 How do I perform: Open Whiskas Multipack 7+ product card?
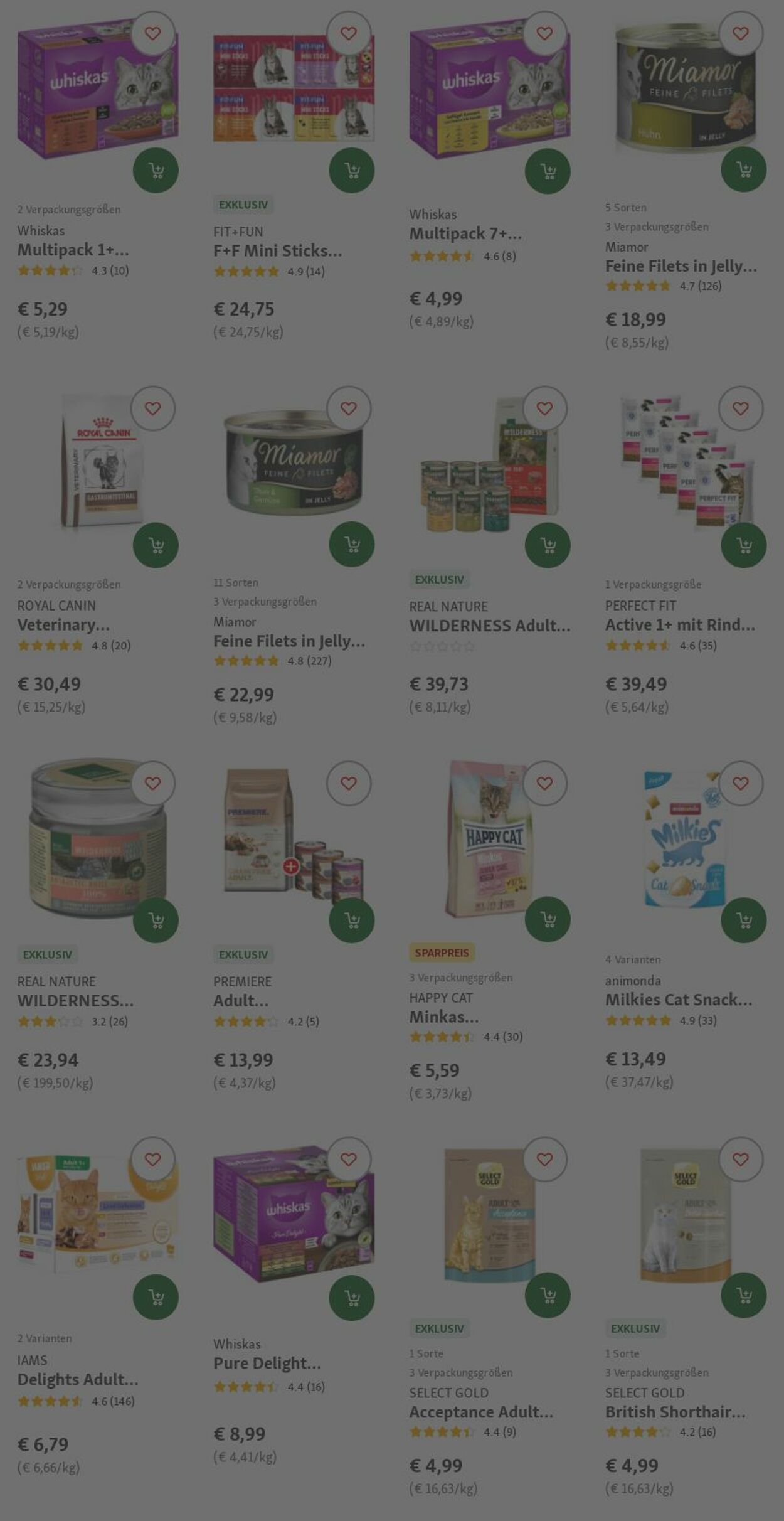(x=465, y=233)
